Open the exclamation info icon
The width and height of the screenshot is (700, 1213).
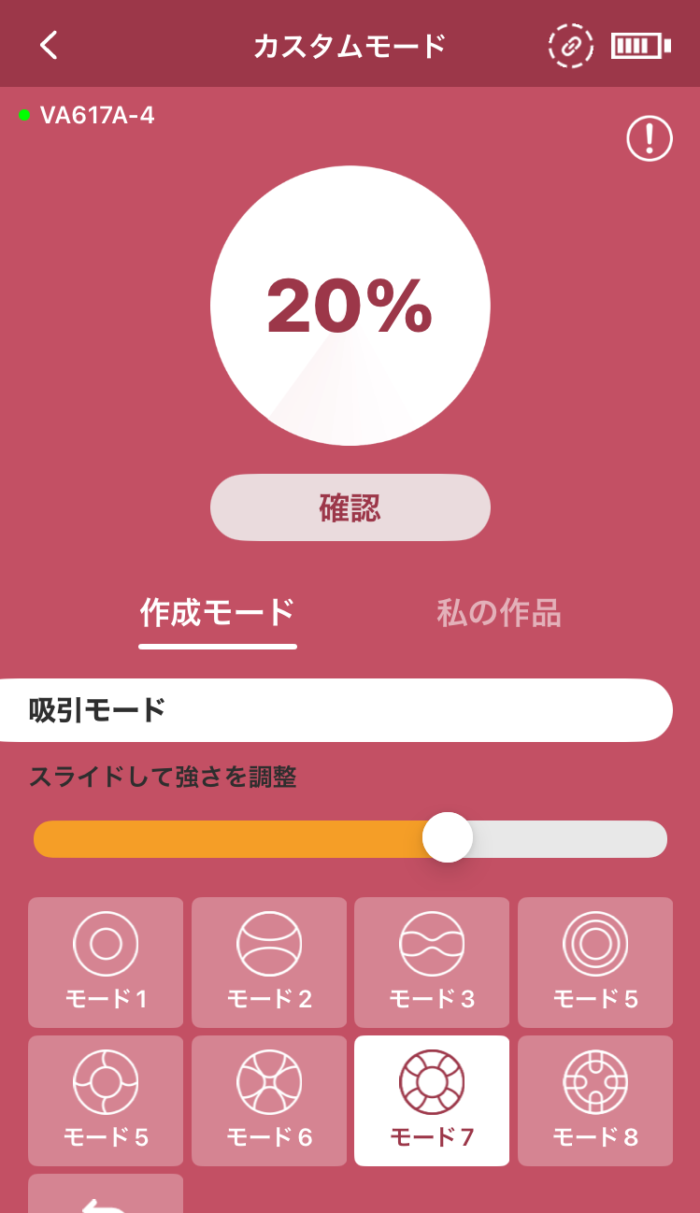649,138
